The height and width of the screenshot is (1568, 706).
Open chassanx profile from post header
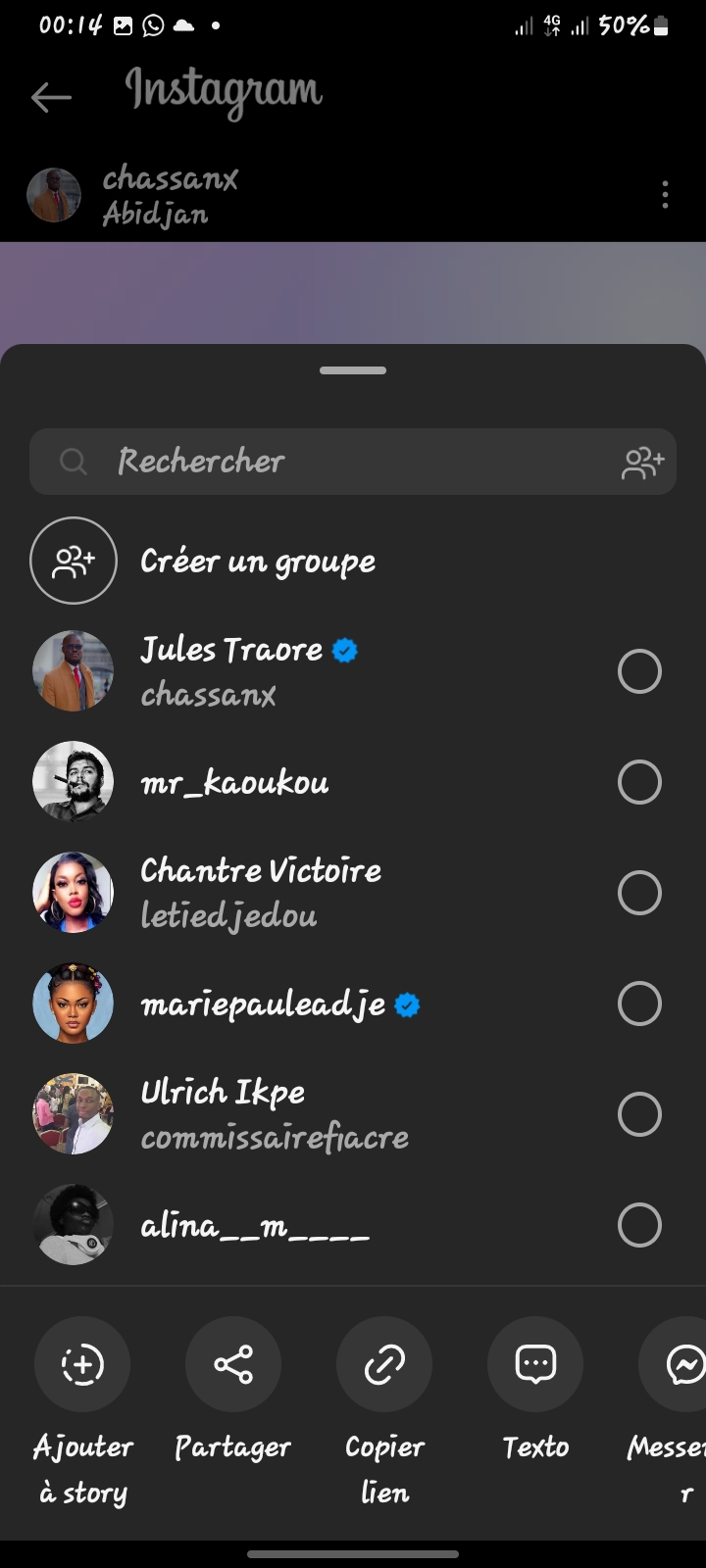click(x=170, y=178)
